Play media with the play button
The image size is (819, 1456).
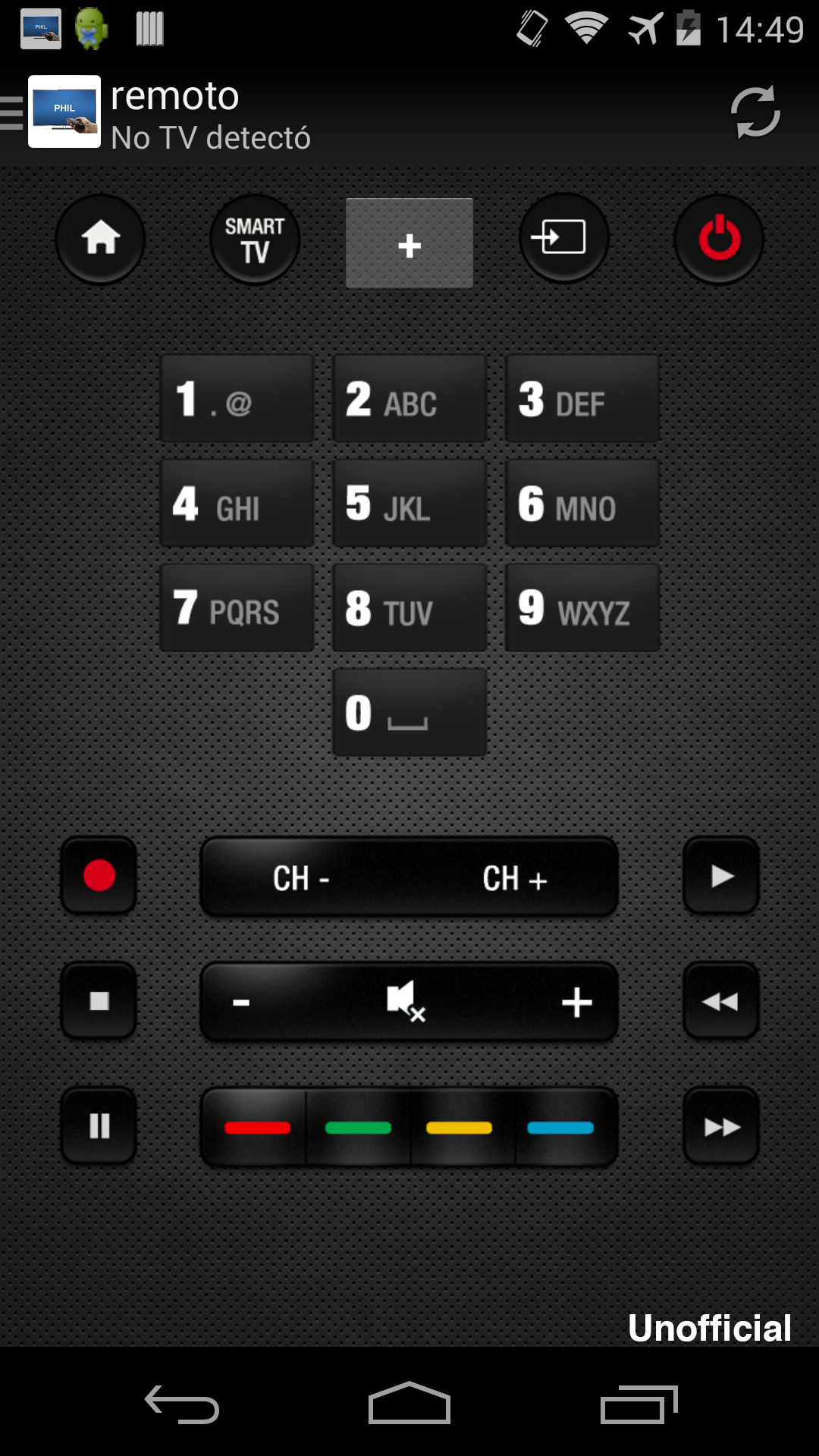point(721,876)
